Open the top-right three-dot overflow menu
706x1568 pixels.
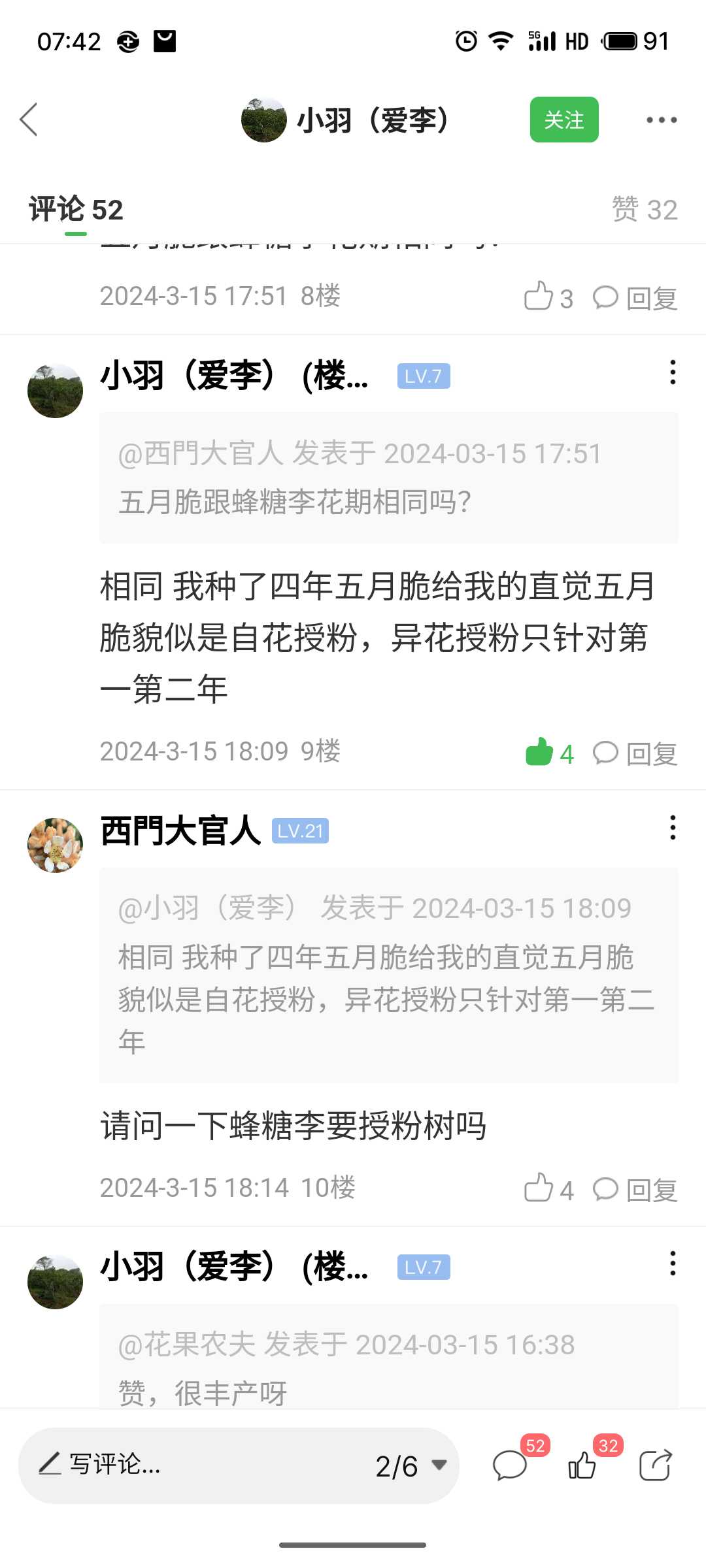click(662, 120)
